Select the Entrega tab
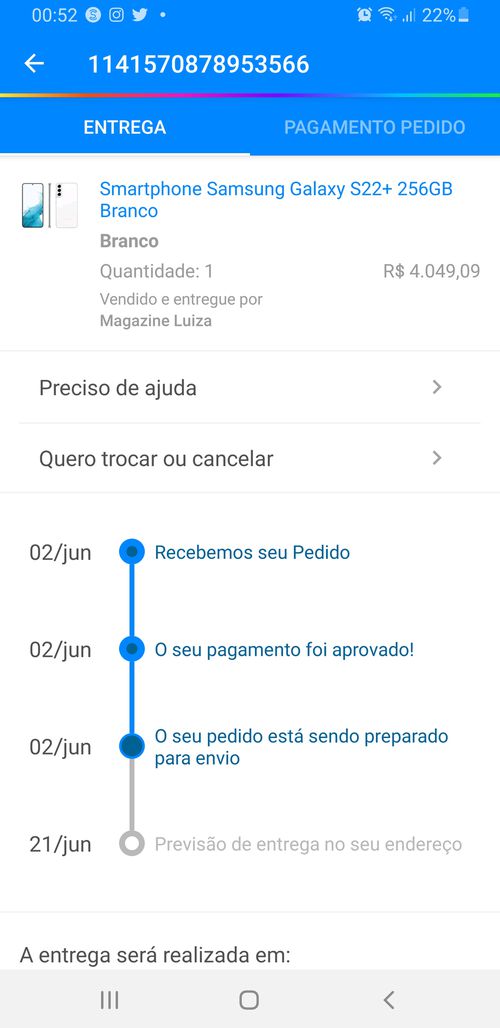 point(125,127)
